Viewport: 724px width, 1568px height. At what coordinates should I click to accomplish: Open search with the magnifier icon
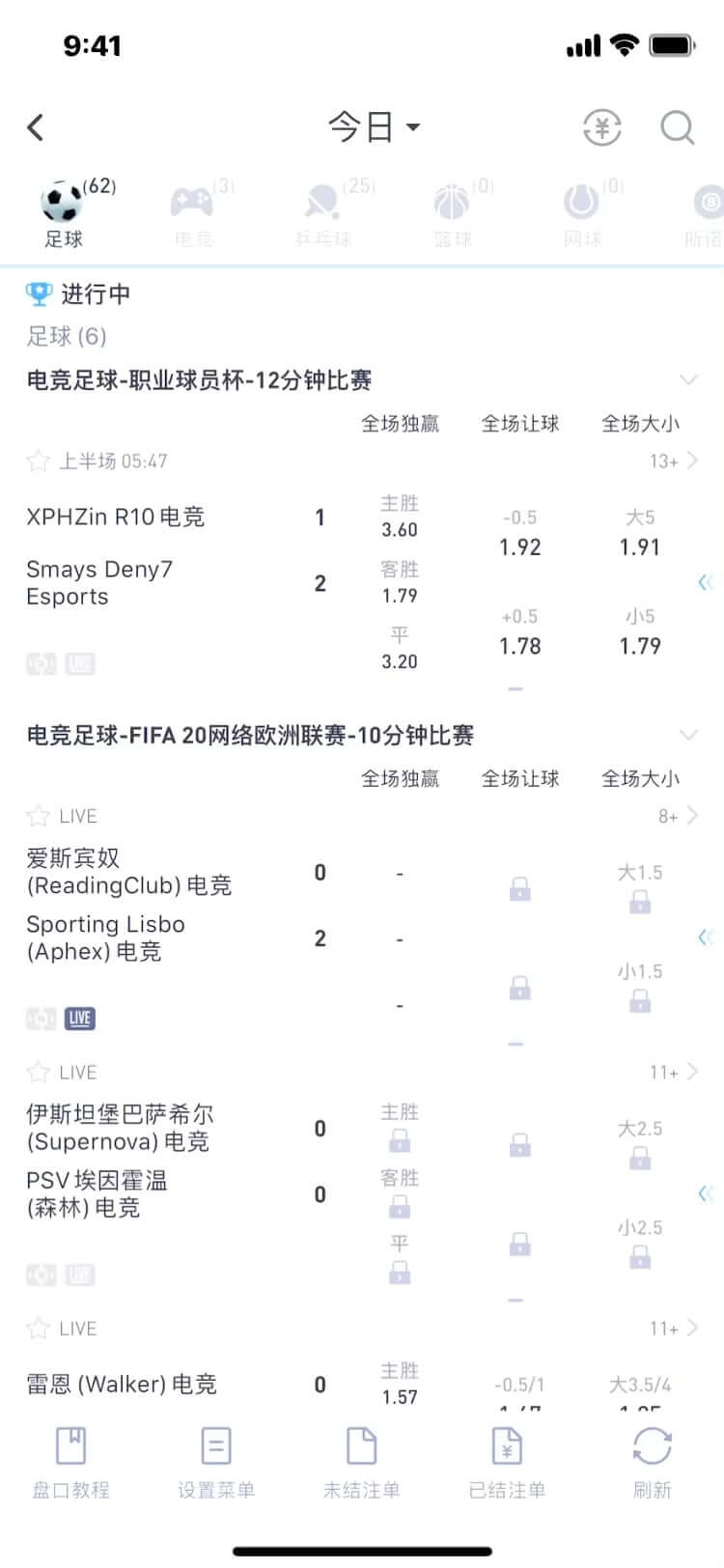677,127
